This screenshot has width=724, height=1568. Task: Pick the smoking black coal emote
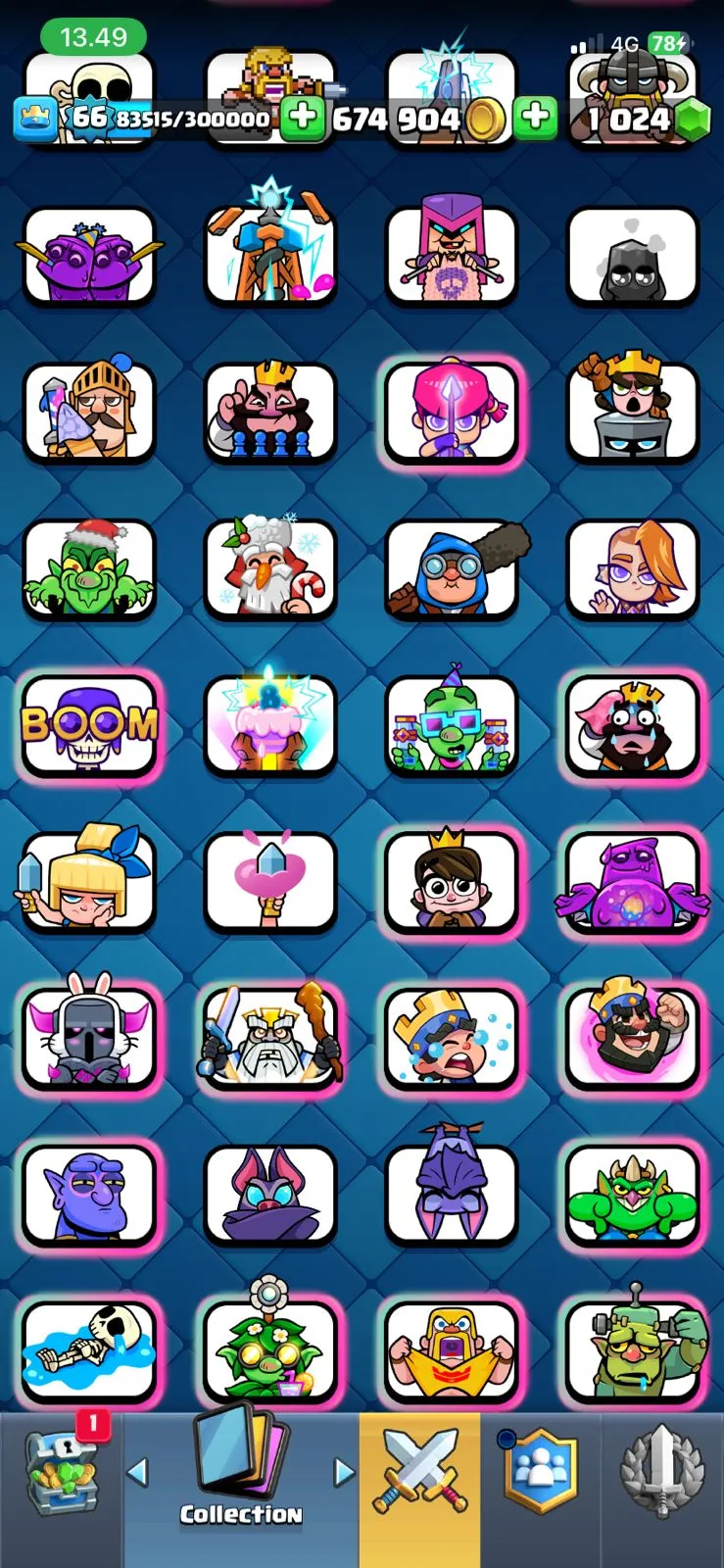pos(632,257)
